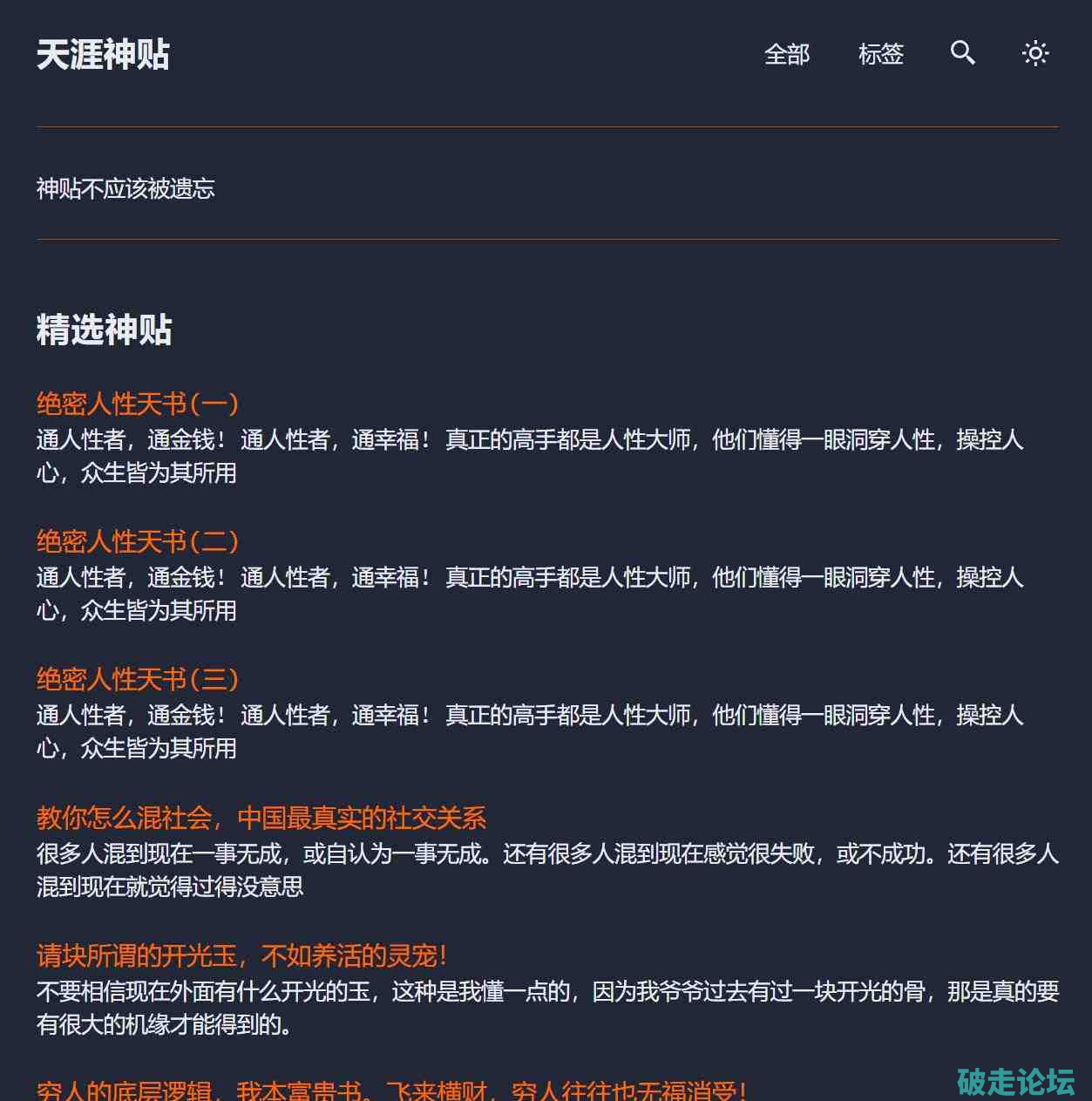Open 请块所谓的开光玉，不如养活的灵宠！
The width and height of the screenshot is (1092, 1101).
[x=242, y=955]
